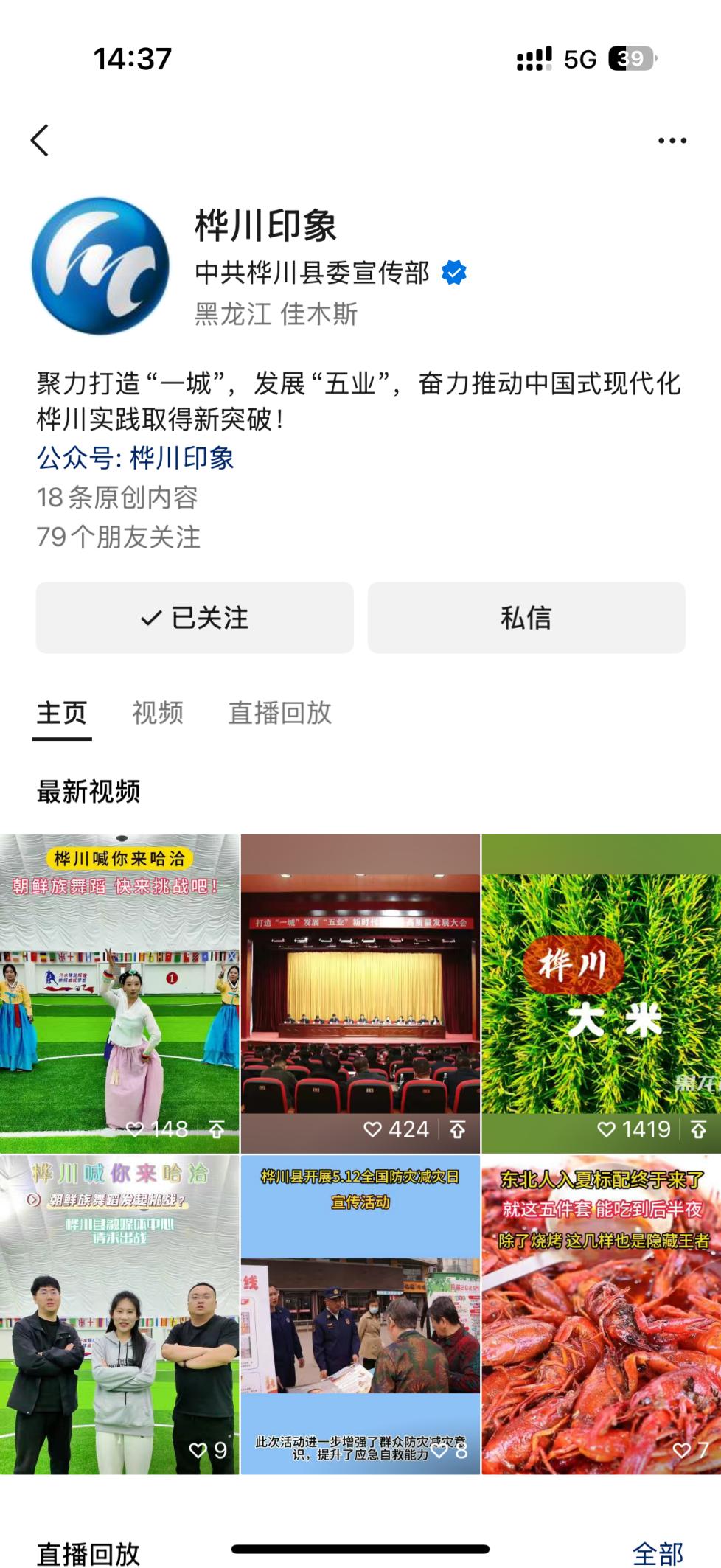Go back using the top-left arrow
This screenshot has width=721, height=1568.
(40, 140)
